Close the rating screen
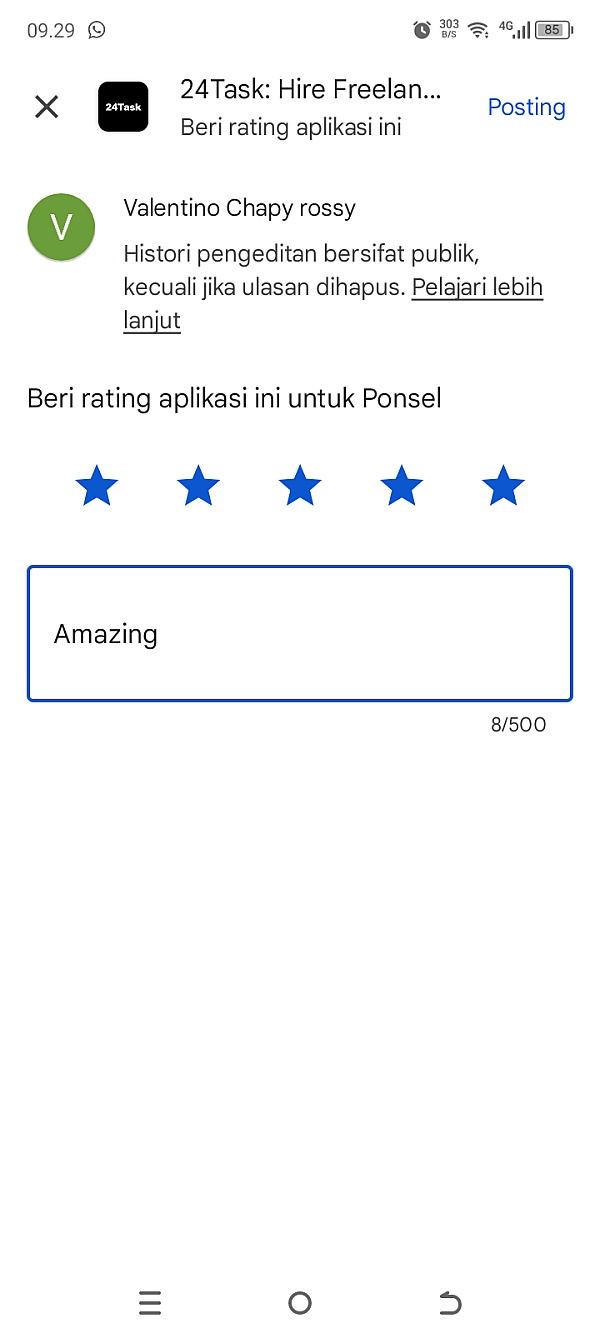 coord(47,107)
